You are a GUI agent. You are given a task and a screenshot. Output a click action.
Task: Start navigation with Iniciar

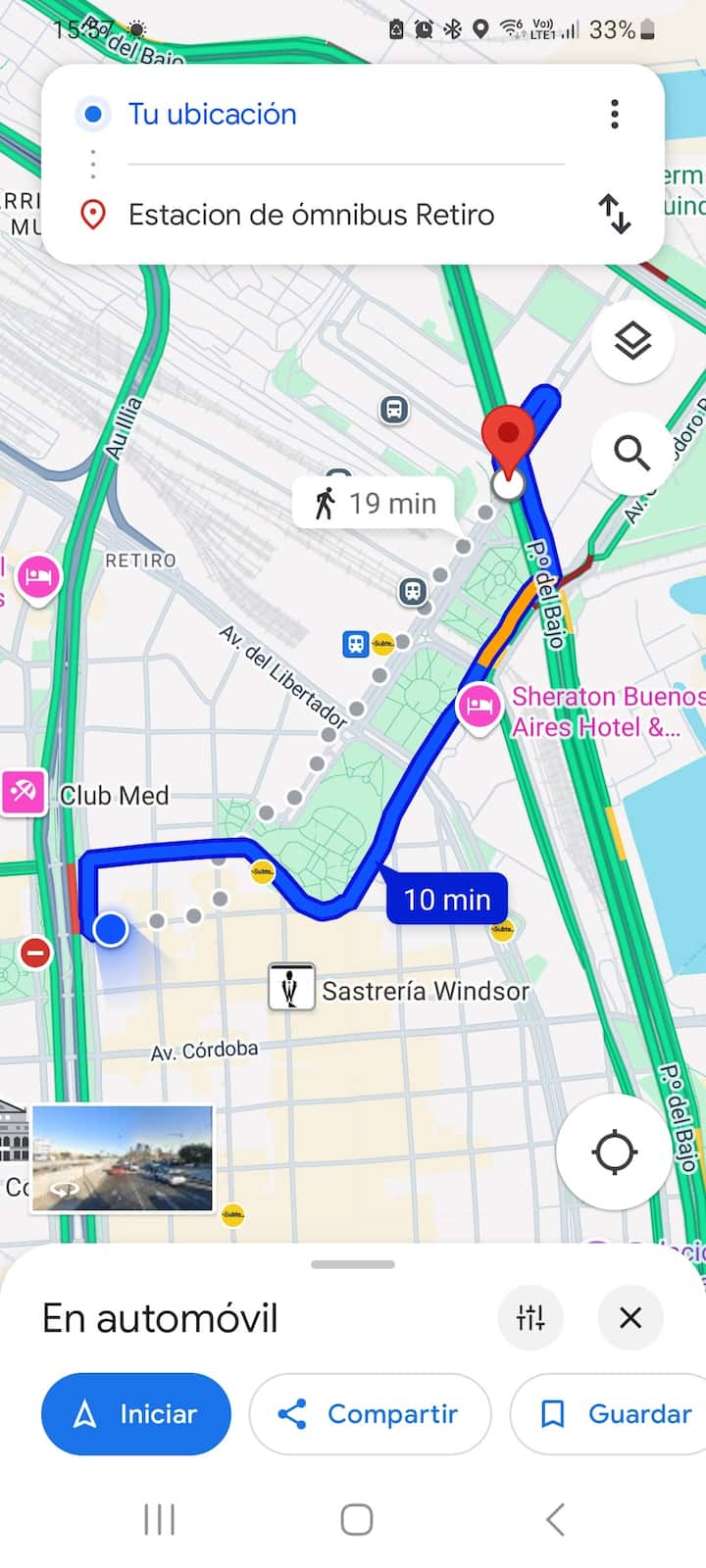[136, 1413]
